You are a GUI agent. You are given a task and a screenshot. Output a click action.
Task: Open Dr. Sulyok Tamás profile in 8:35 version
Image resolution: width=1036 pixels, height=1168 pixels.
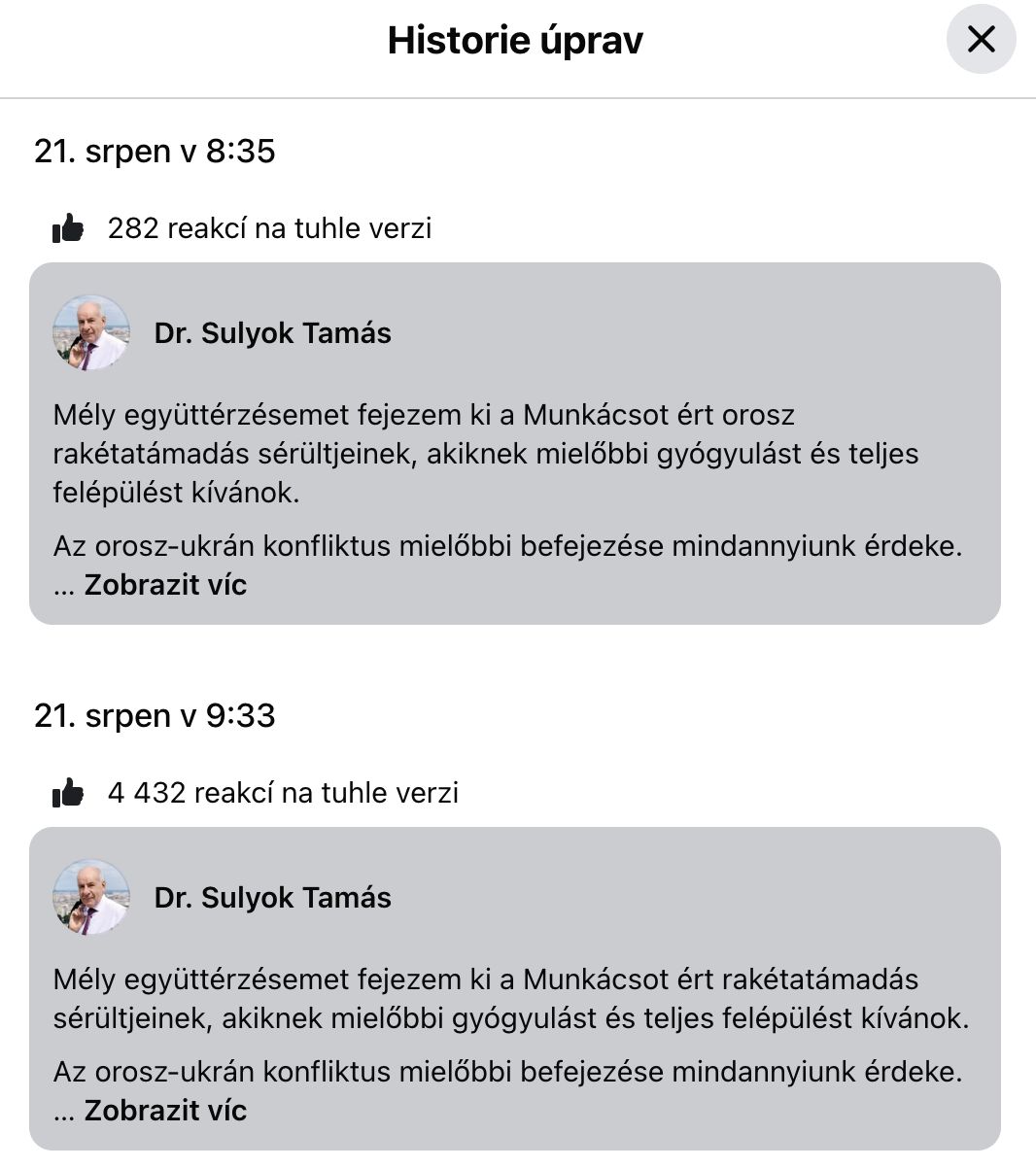(x=272, y=333)
